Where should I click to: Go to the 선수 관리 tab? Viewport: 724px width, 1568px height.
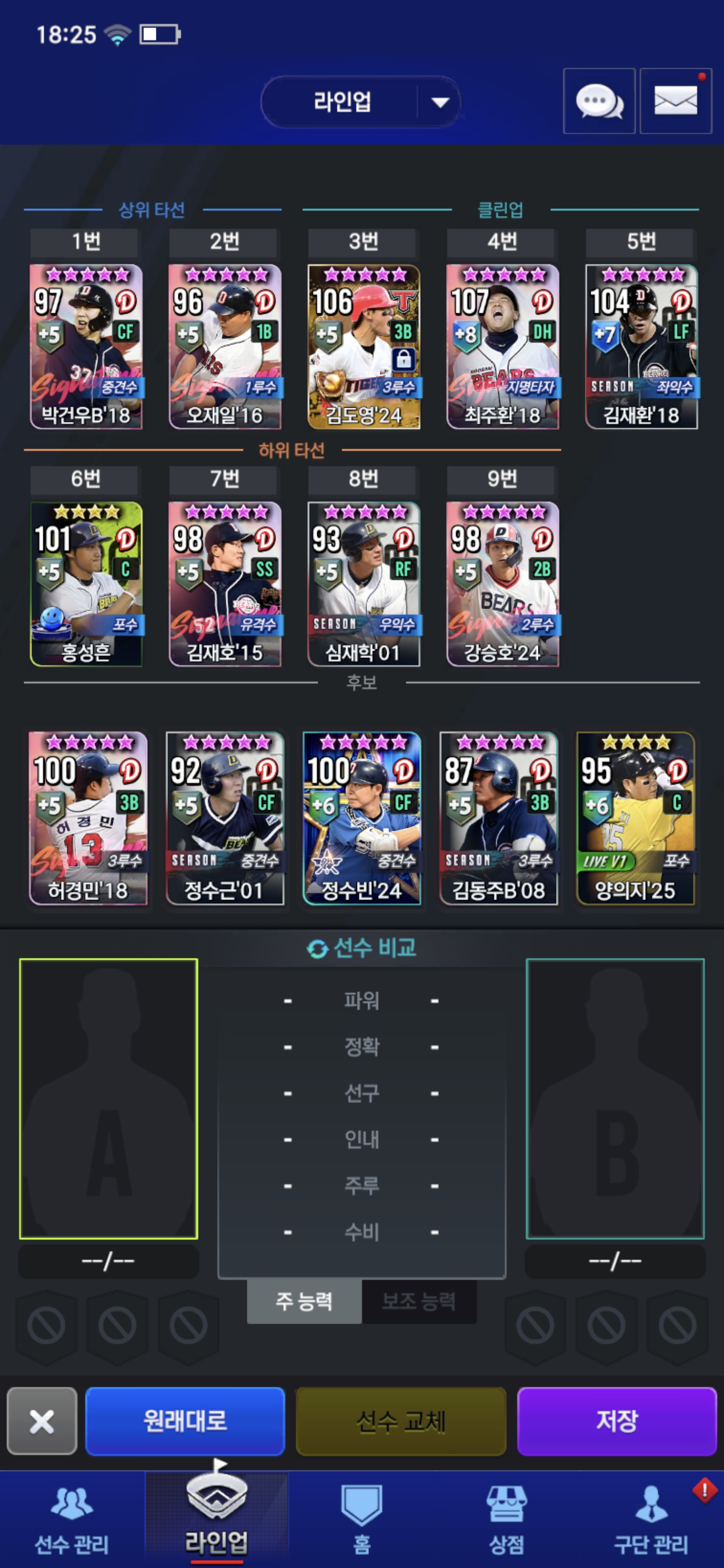pos(72,1519)
